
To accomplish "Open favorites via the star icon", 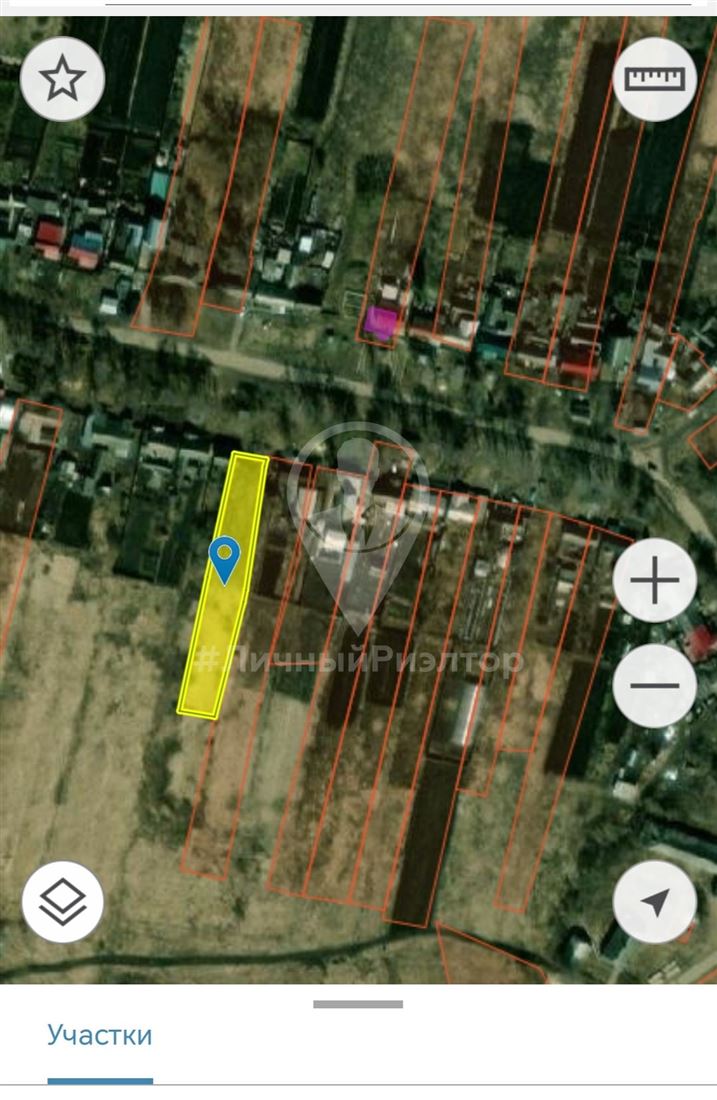I will point(62,79).
